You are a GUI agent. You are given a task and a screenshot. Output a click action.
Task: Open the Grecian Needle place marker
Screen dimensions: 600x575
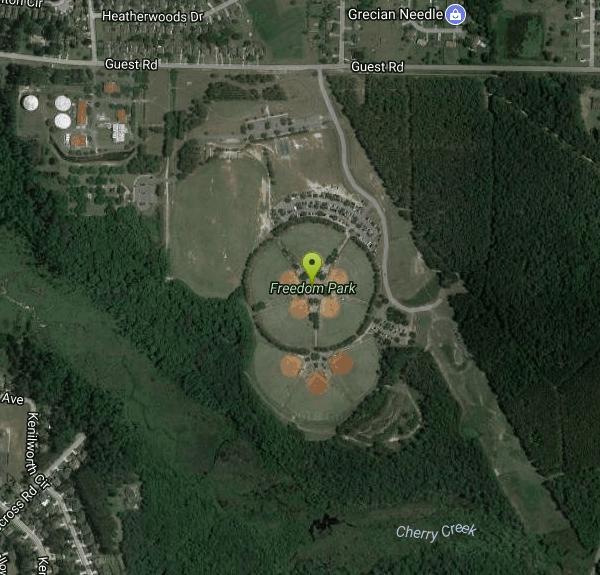pos(456,14)
